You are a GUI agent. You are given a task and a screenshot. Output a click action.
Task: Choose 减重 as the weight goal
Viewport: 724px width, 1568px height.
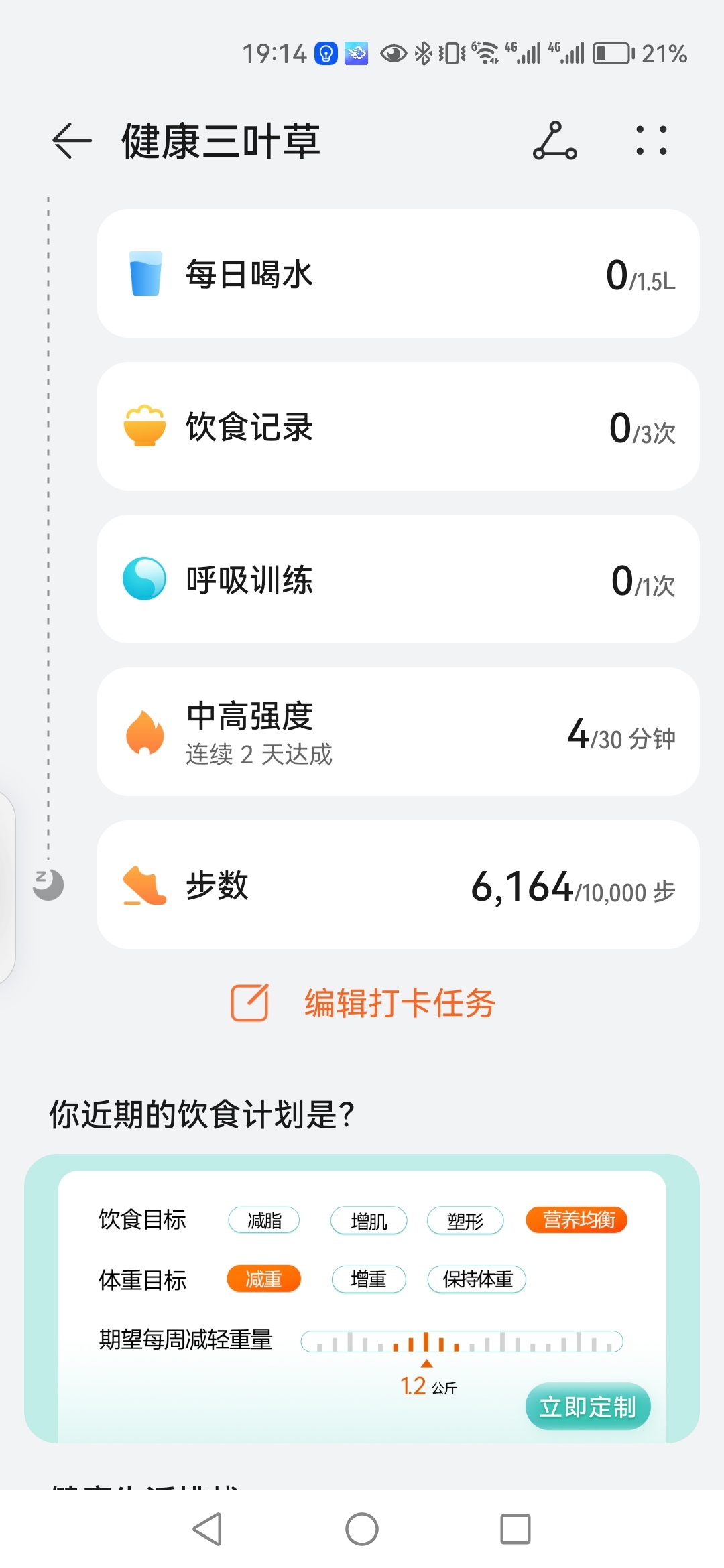(x=263, y=1279)
